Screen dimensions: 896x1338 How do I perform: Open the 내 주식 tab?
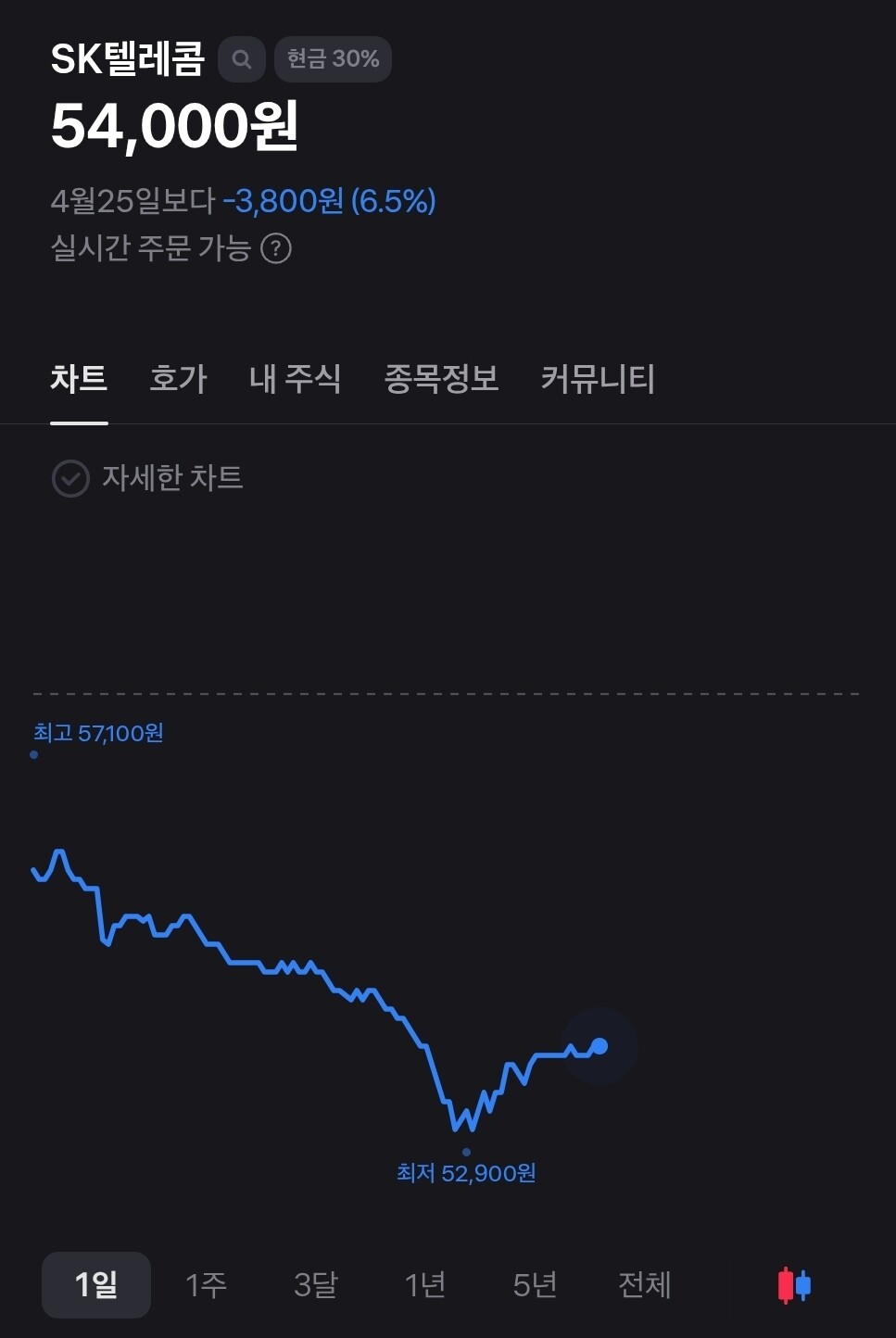coord(295,378)
